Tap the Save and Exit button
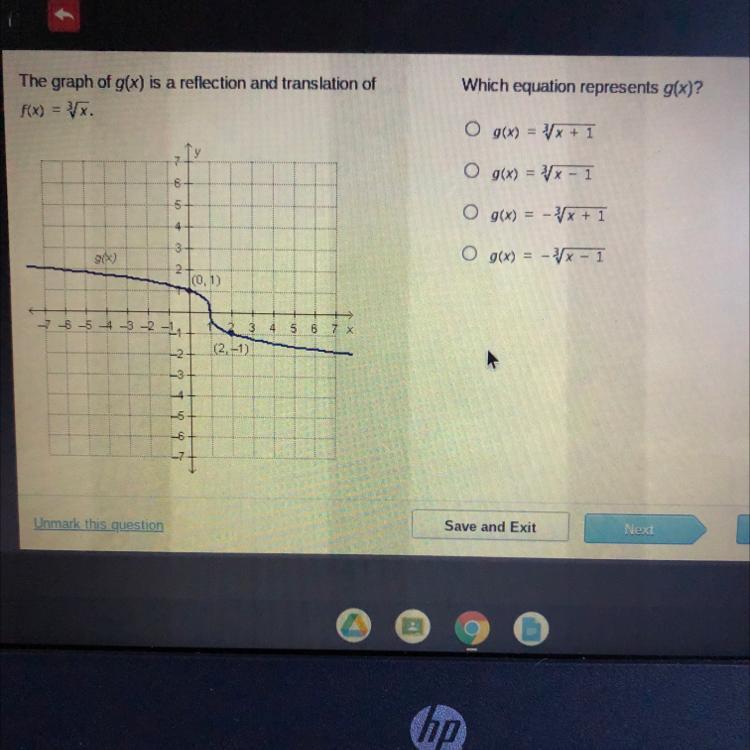This screenshot has height=750, width=750. [490, 527]
